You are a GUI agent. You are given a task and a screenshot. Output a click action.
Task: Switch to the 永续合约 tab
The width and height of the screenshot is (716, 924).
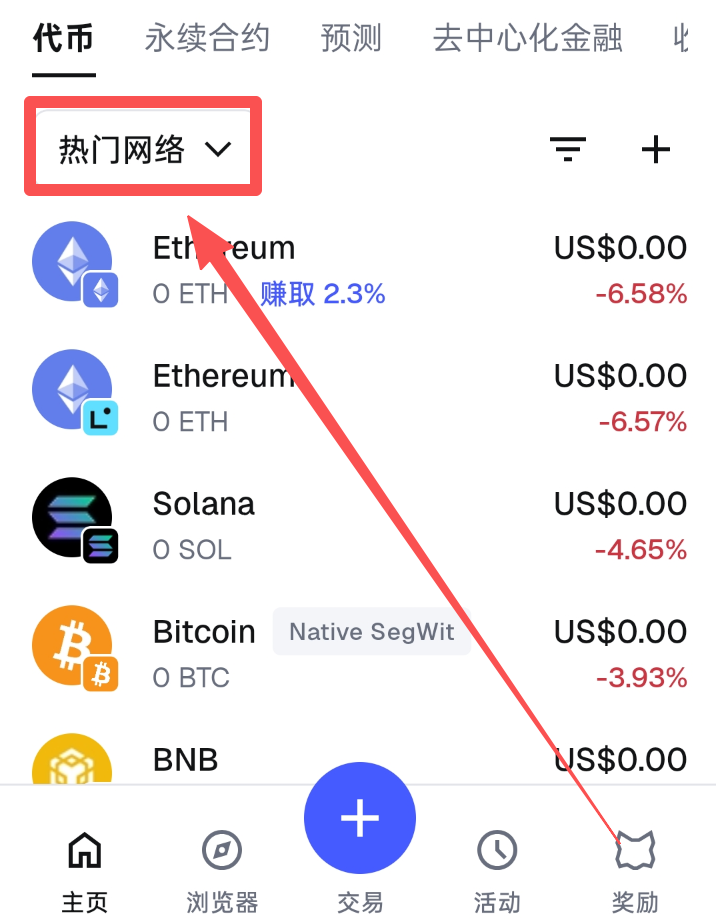[x=207, y=38]
